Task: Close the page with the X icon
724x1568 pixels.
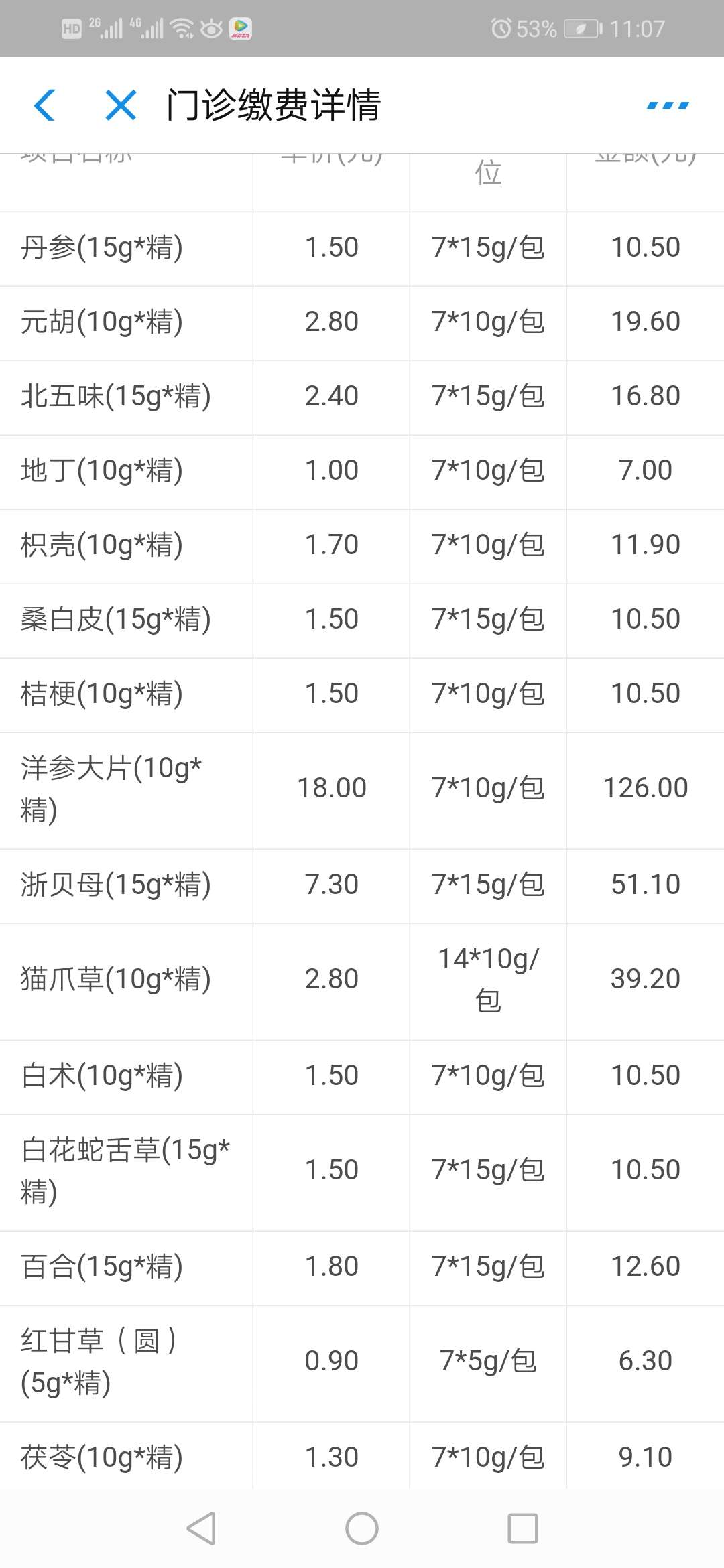Action: pos(119,105)
